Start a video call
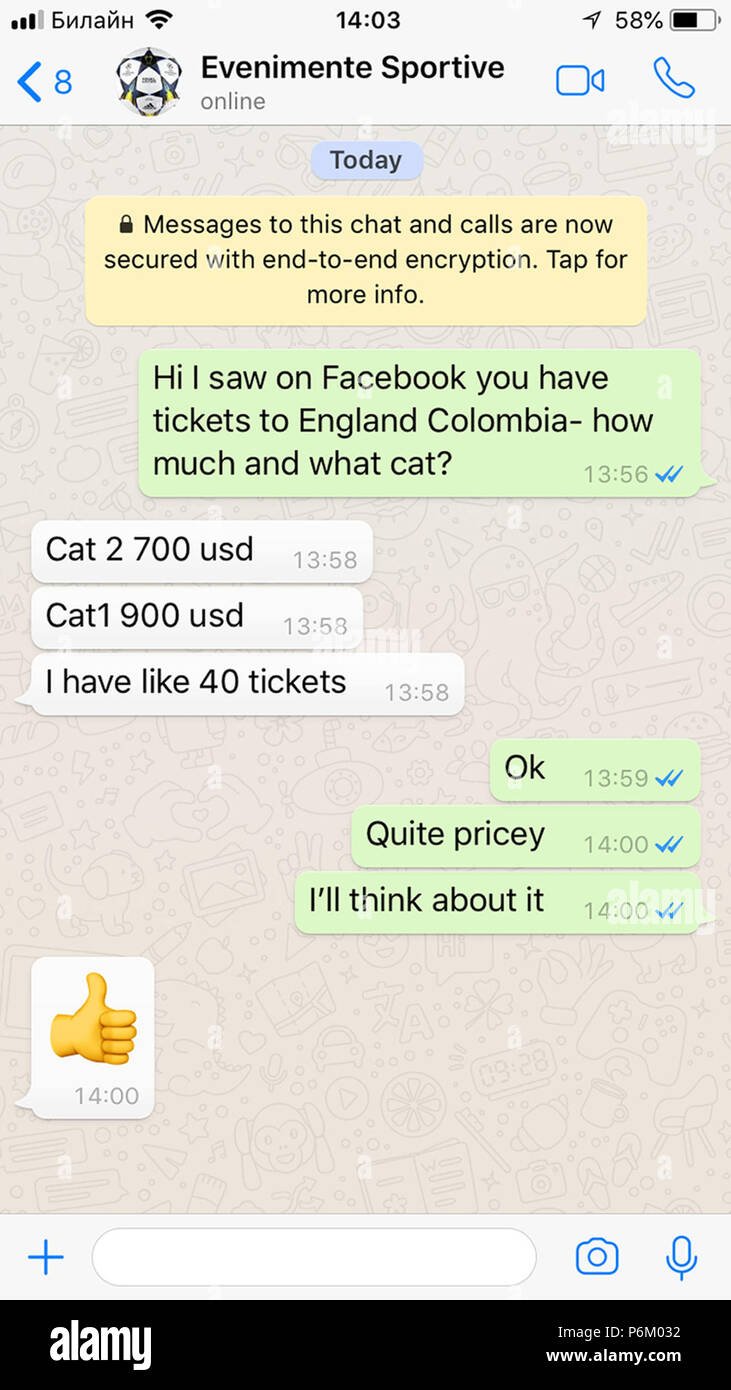Viewport: 731px width, 1390px height. [x=580, y=81]
